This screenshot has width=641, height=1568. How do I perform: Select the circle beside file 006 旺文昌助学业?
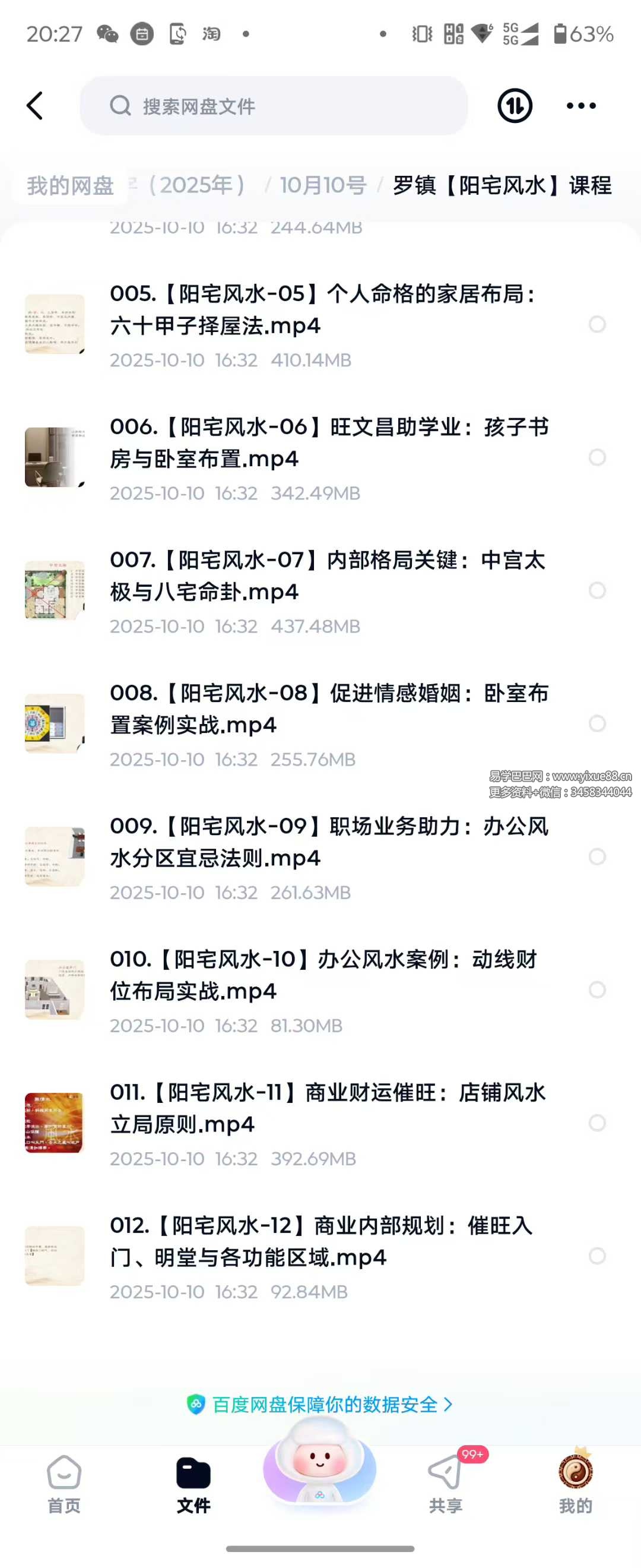point(596,457)
